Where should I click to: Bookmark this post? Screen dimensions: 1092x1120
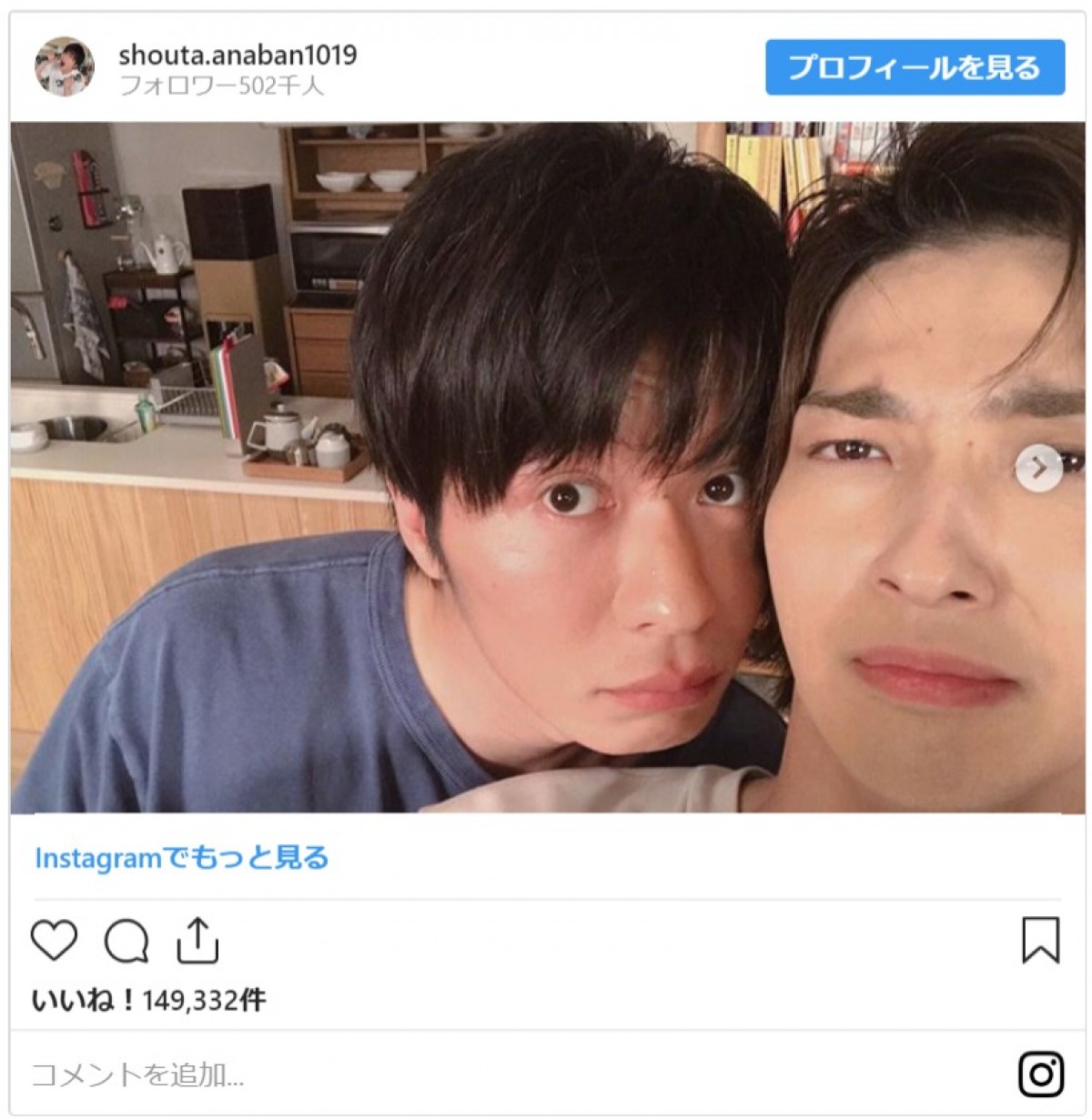(x=1040, y=940)
